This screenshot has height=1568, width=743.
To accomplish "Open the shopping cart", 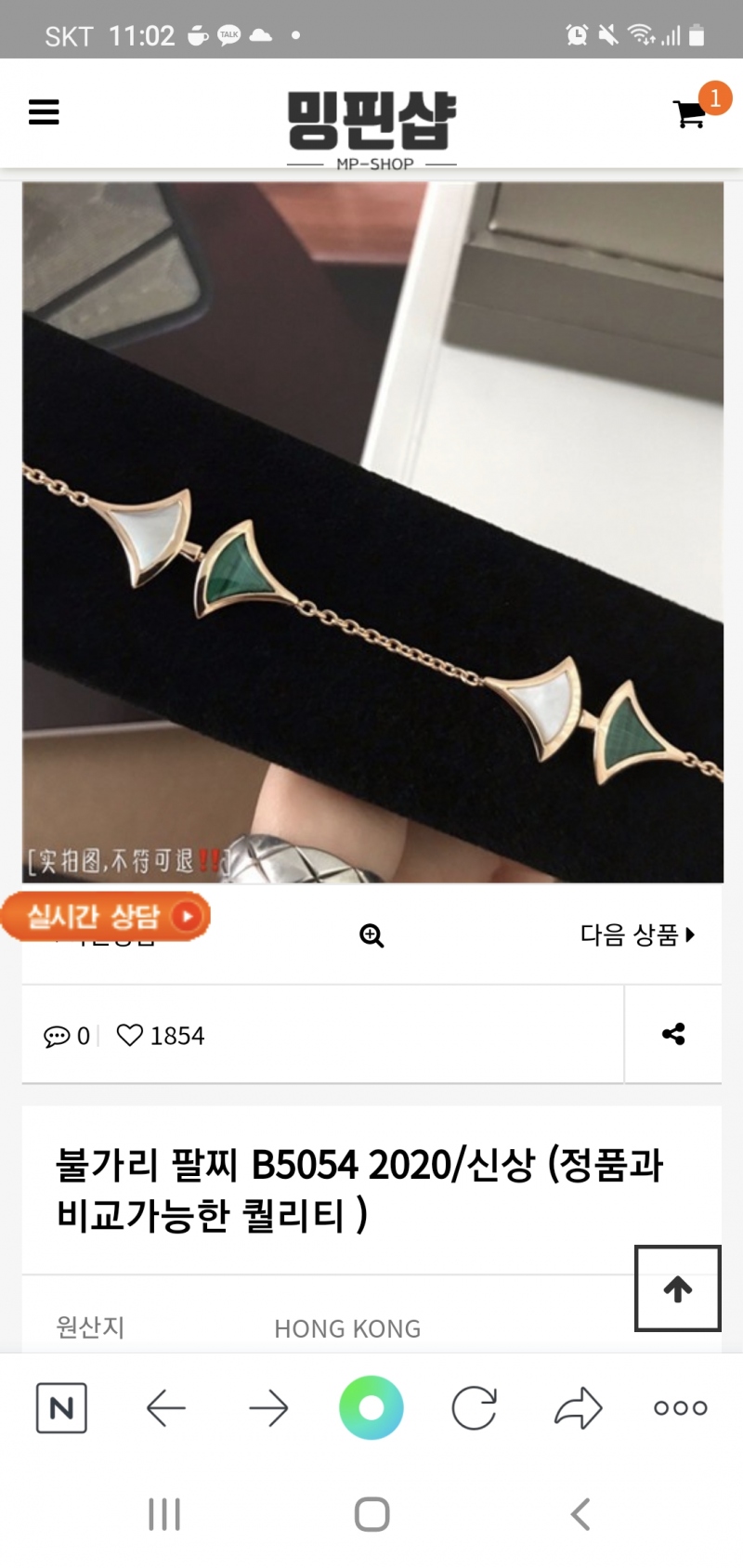I will 690,113.
